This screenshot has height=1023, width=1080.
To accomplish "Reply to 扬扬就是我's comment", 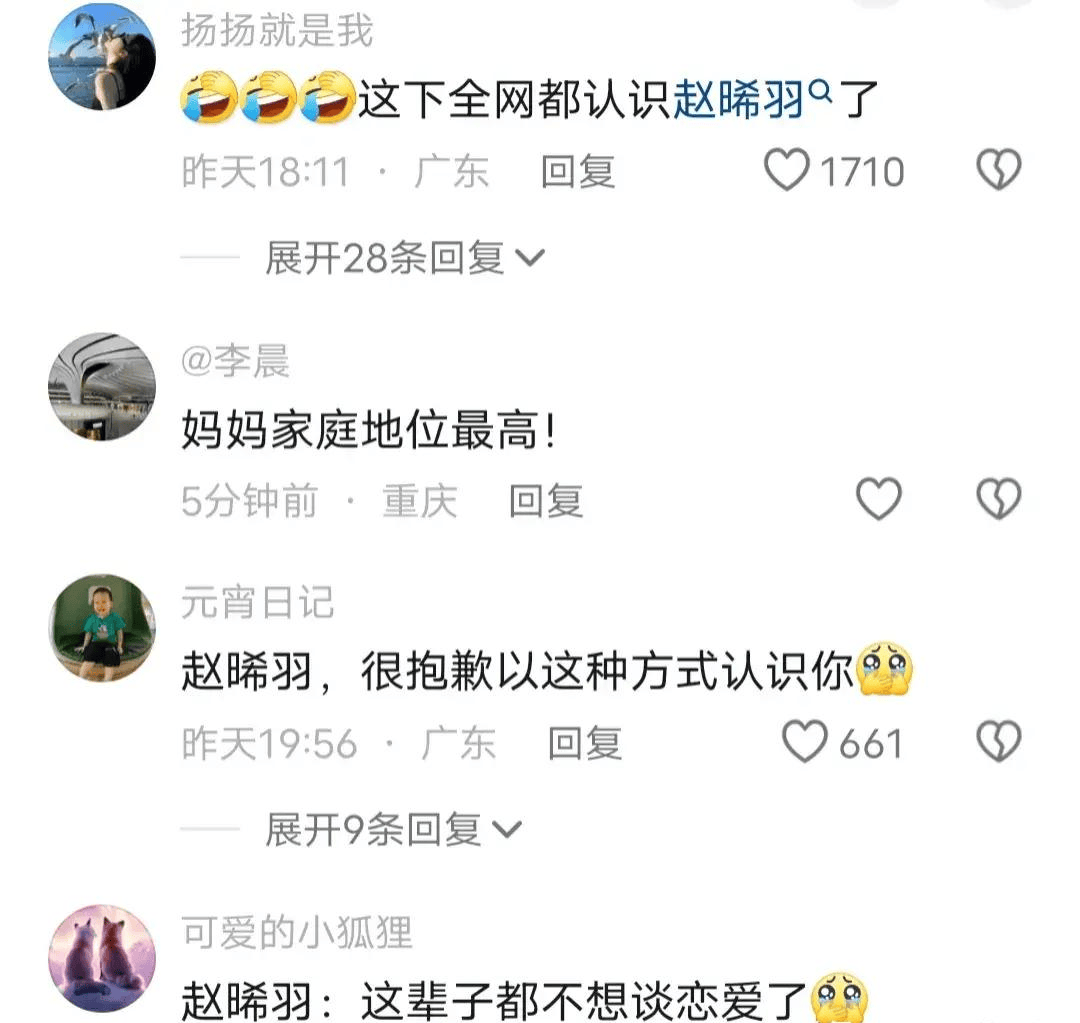I will coord(577,172).
